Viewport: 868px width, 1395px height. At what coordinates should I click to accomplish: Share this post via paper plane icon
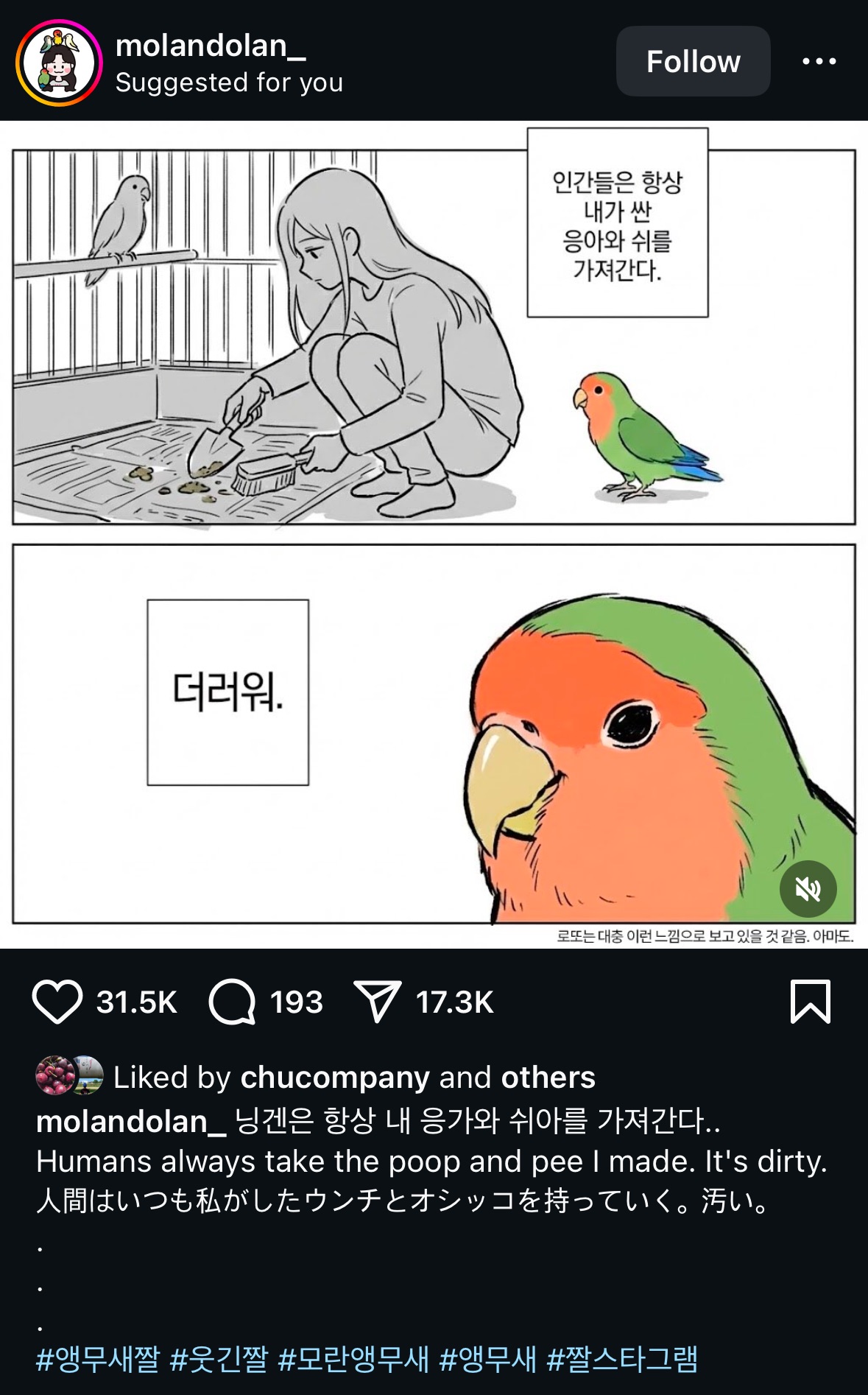tap(377, 1002)
